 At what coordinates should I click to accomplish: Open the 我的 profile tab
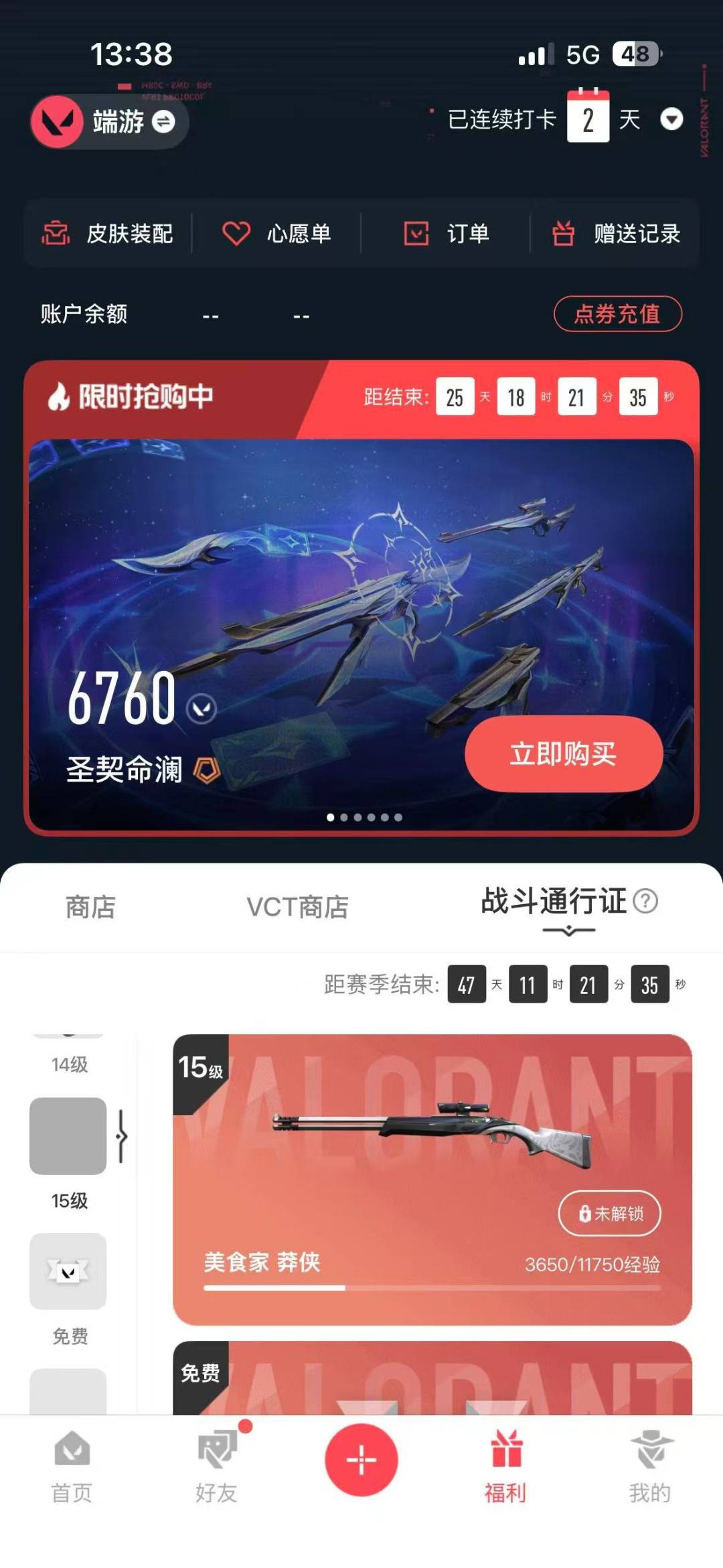pos(650,1468)
